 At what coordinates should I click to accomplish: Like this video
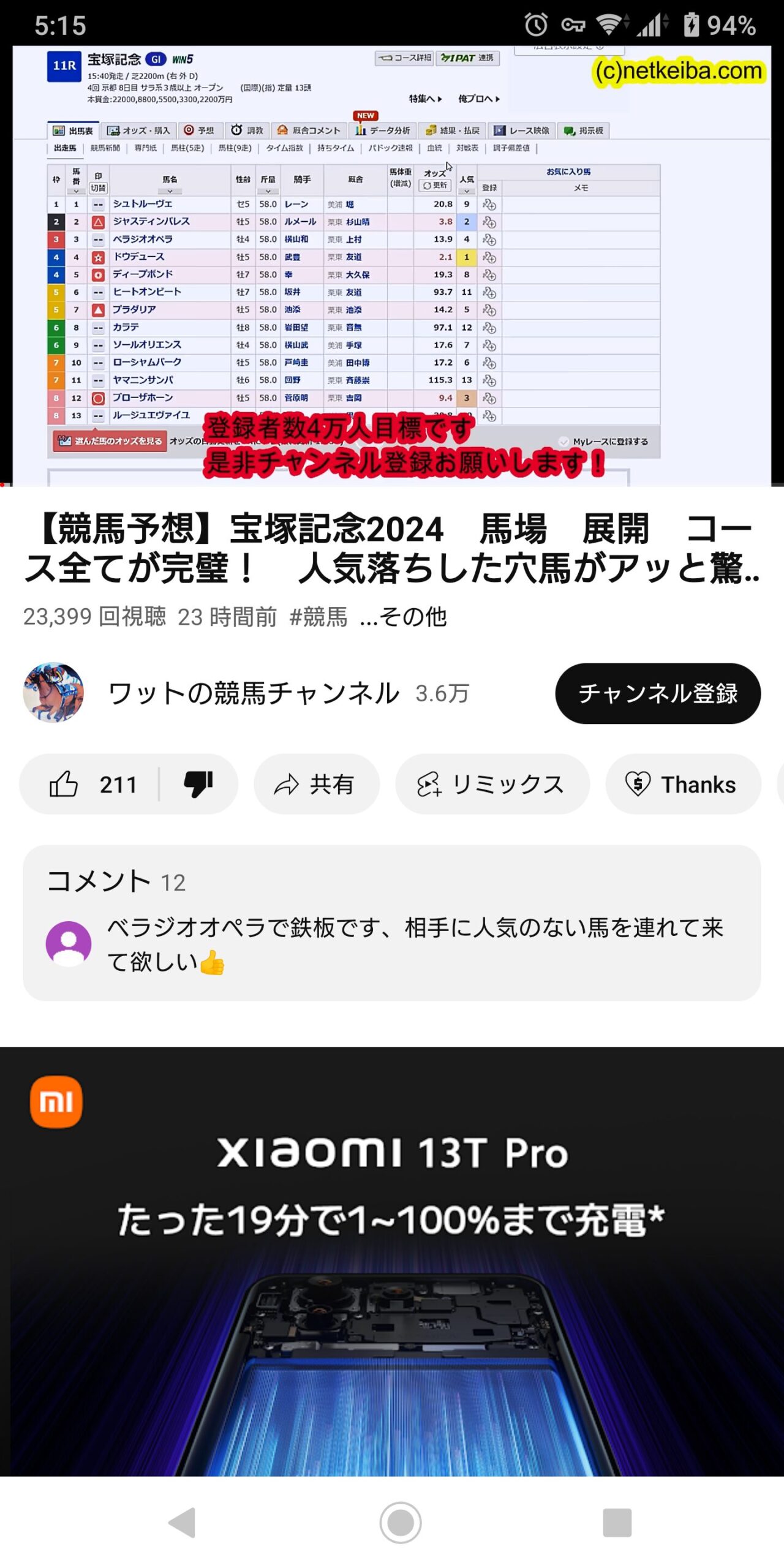[x=91, y=784]
